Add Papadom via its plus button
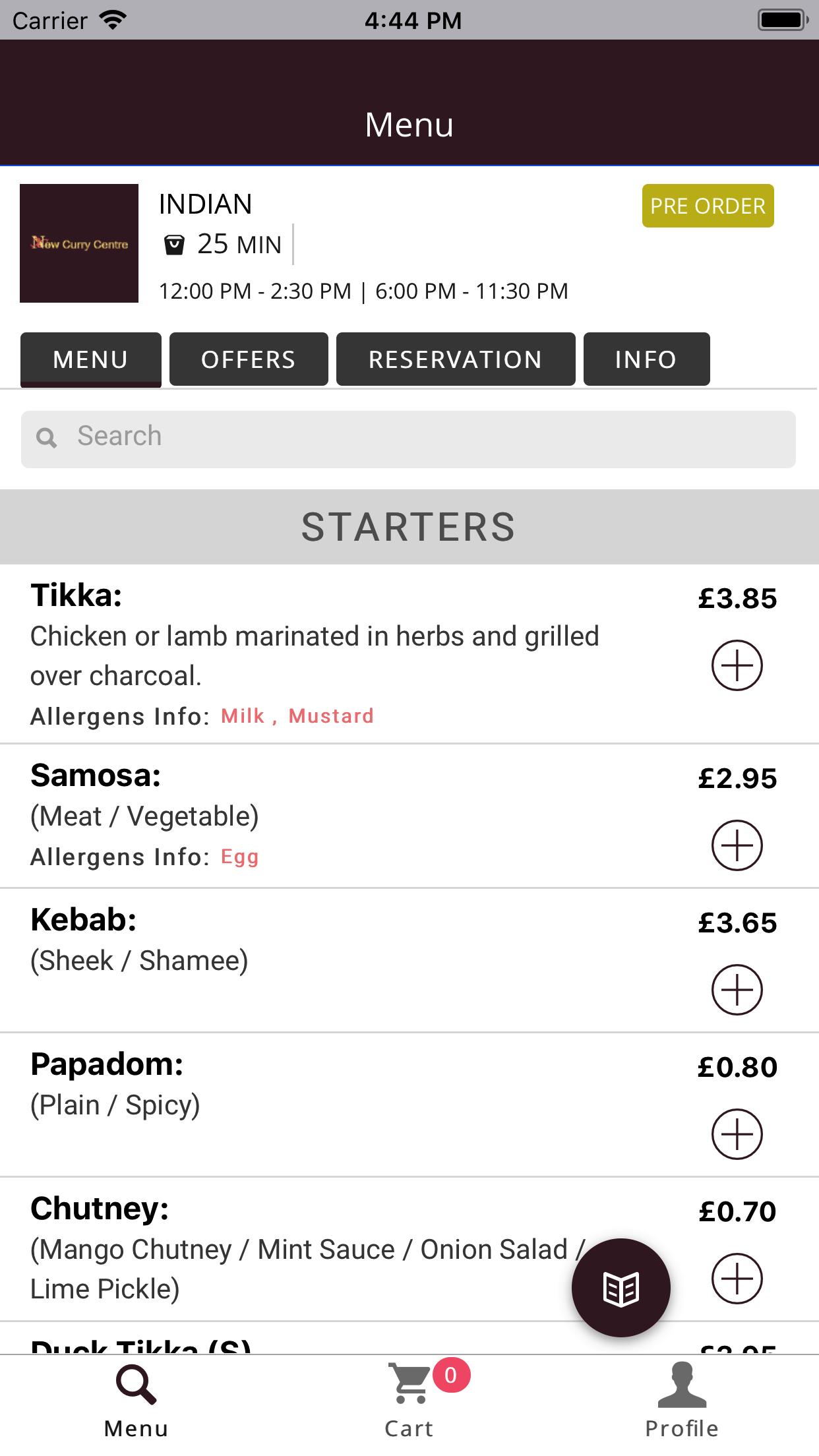 737,1134
